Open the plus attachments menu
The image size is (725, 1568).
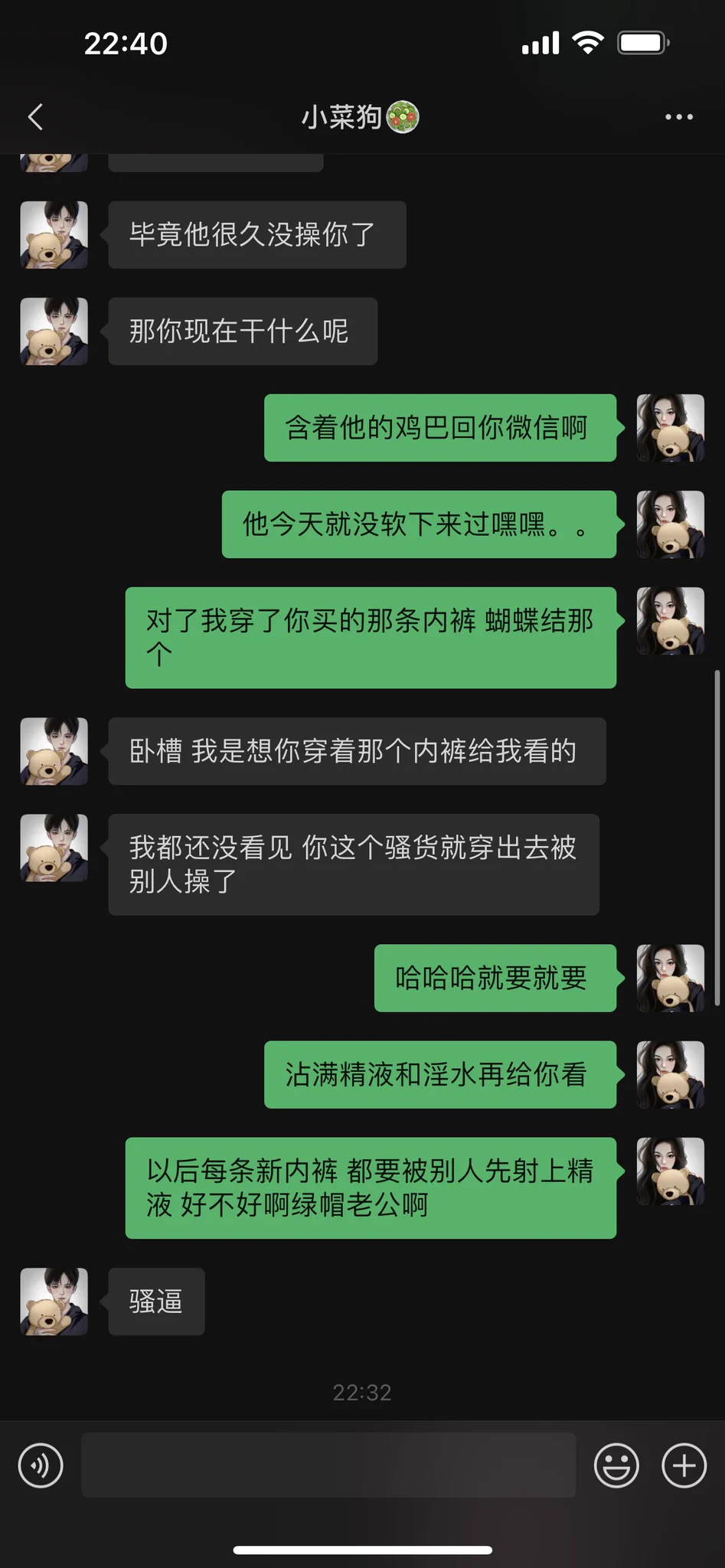(684, 1465)
